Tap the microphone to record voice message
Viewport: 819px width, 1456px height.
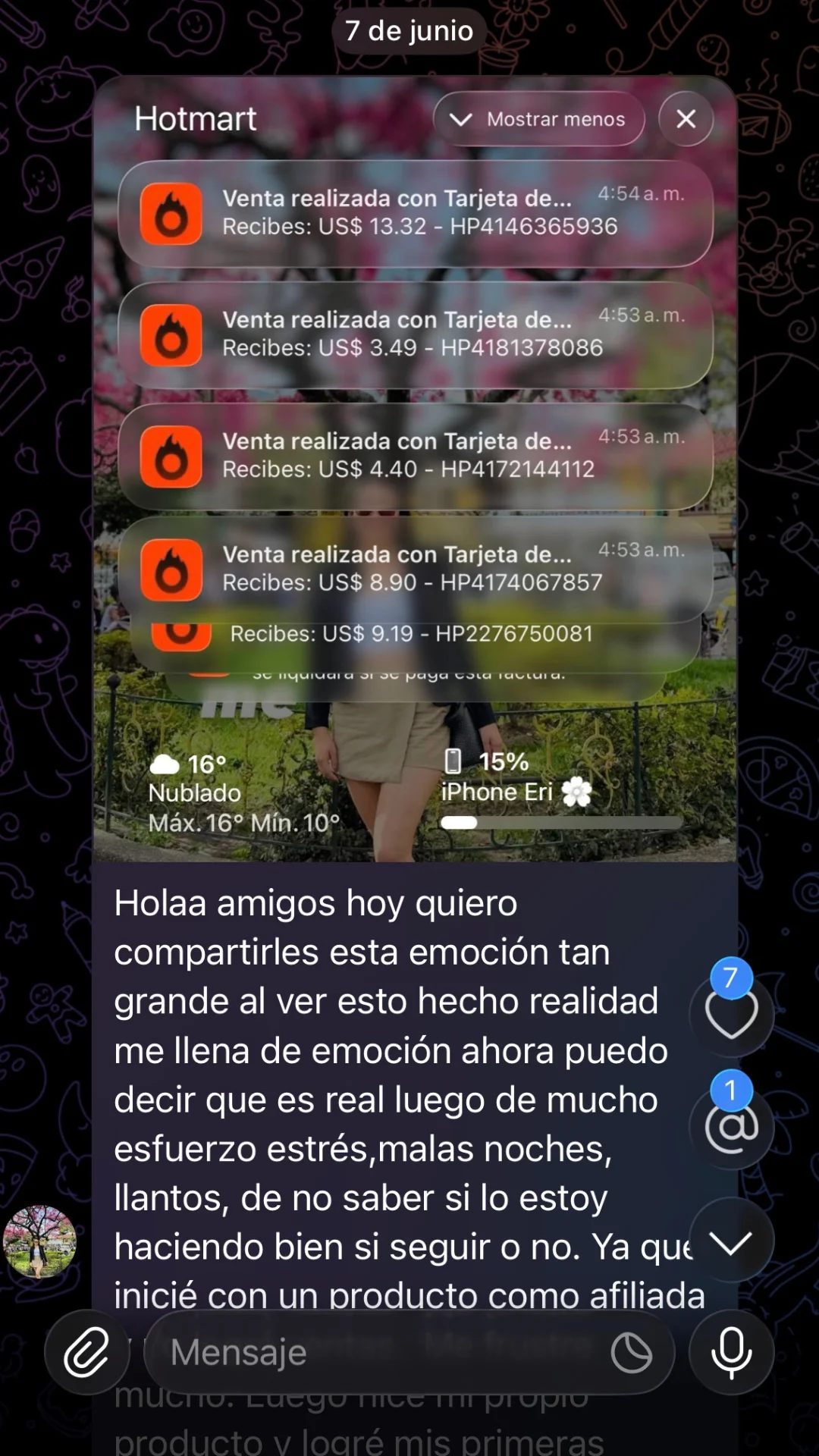pyautogui.click(x=731, y=1353)
